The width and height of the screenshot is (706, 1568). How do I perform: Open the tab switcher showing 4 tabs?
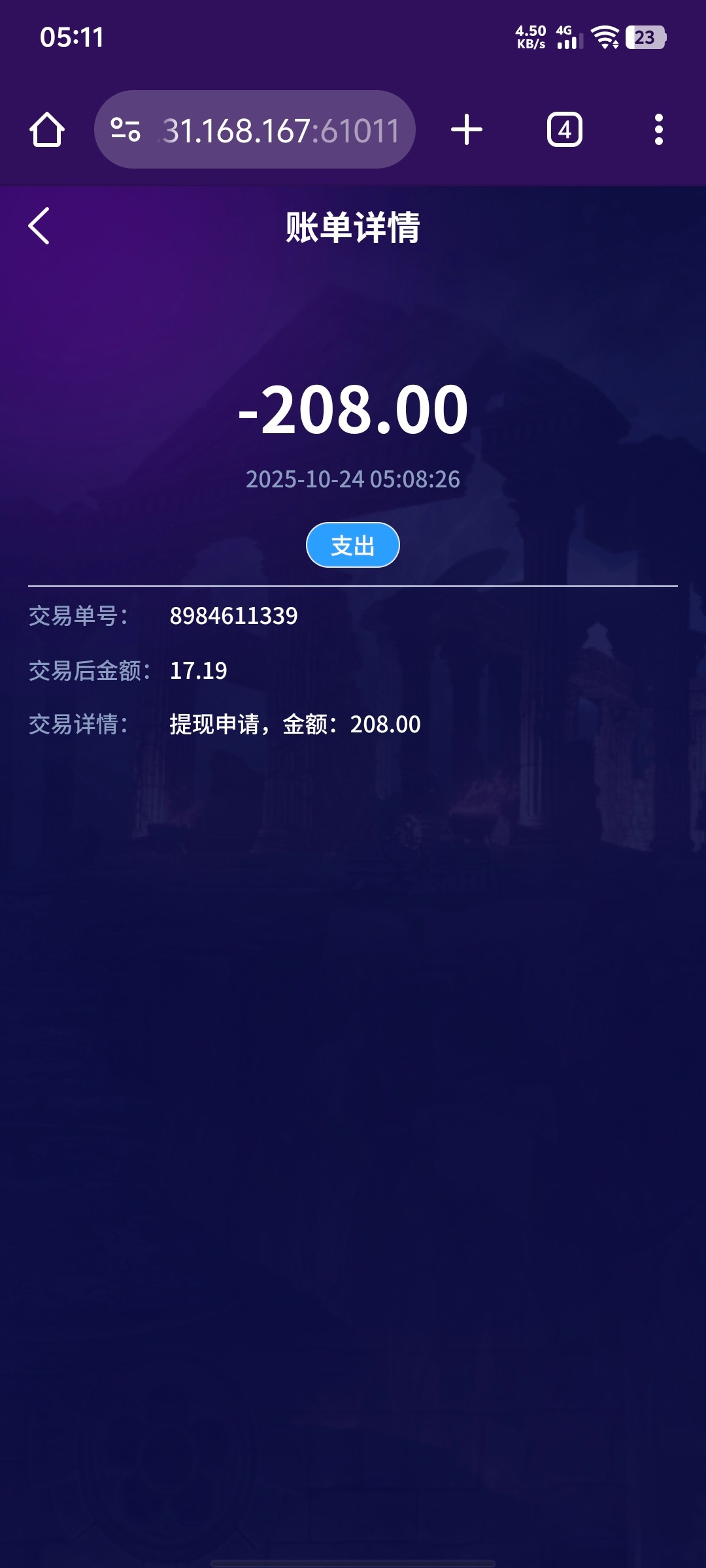click(564, 129)
